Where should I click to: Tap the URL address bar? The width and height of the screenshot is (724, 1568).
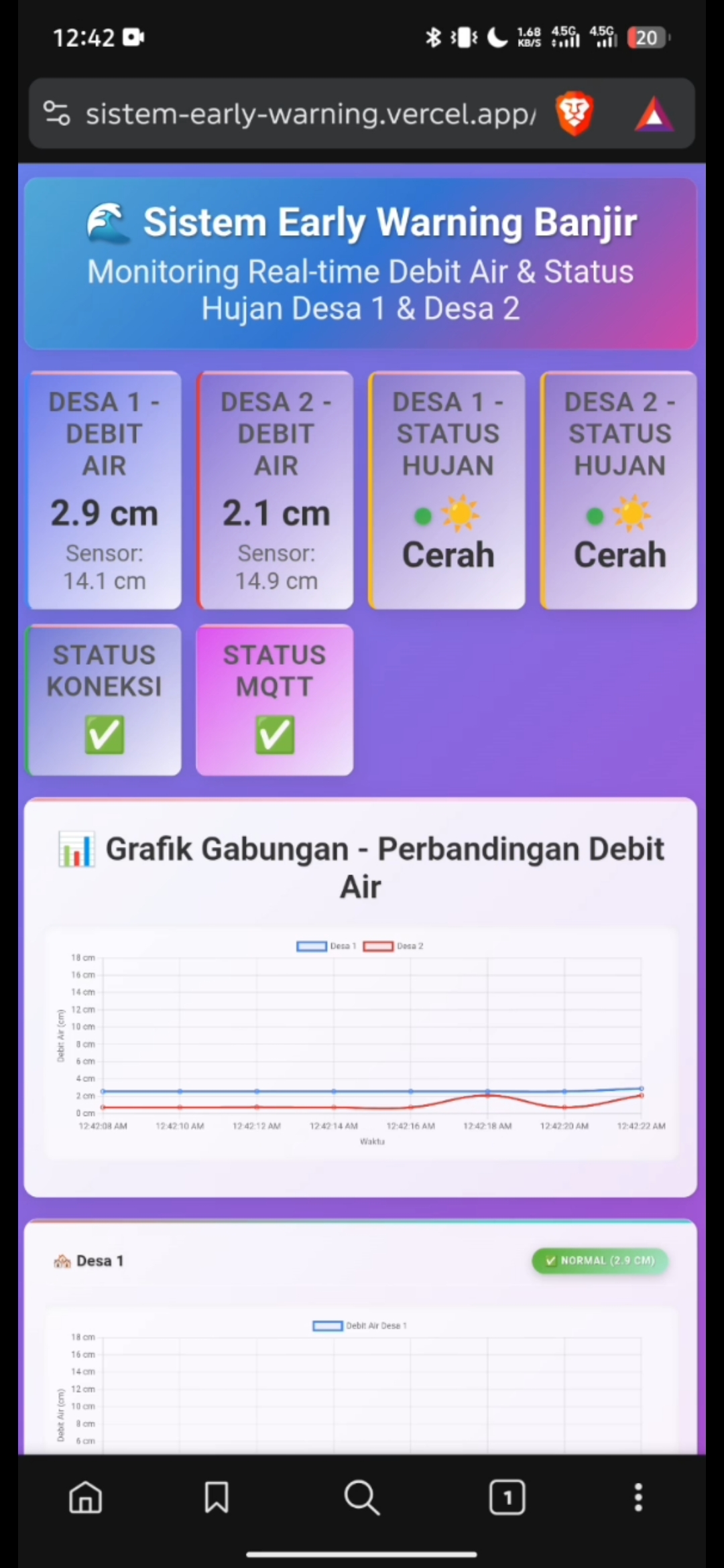pos(310,114)
